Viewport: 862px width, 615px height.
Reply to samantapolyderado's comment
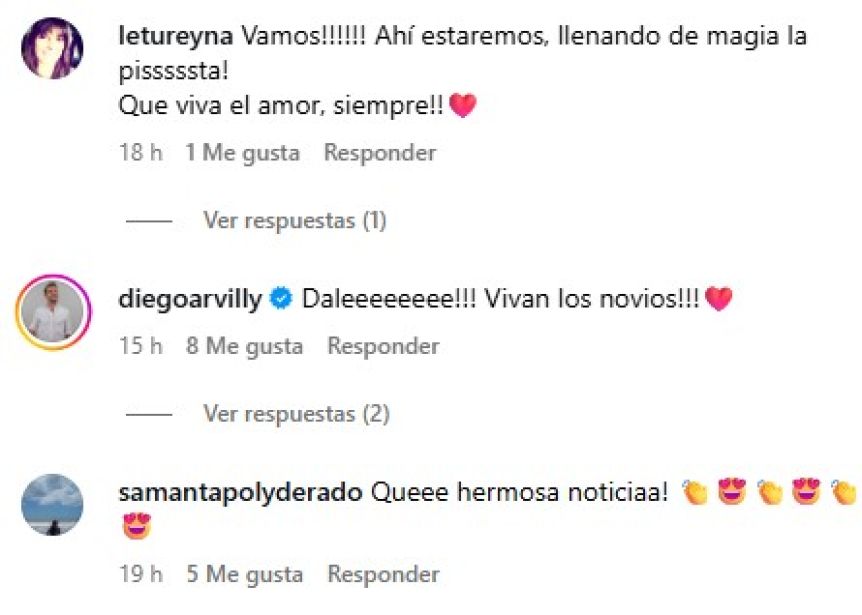(x=384, y=575)
